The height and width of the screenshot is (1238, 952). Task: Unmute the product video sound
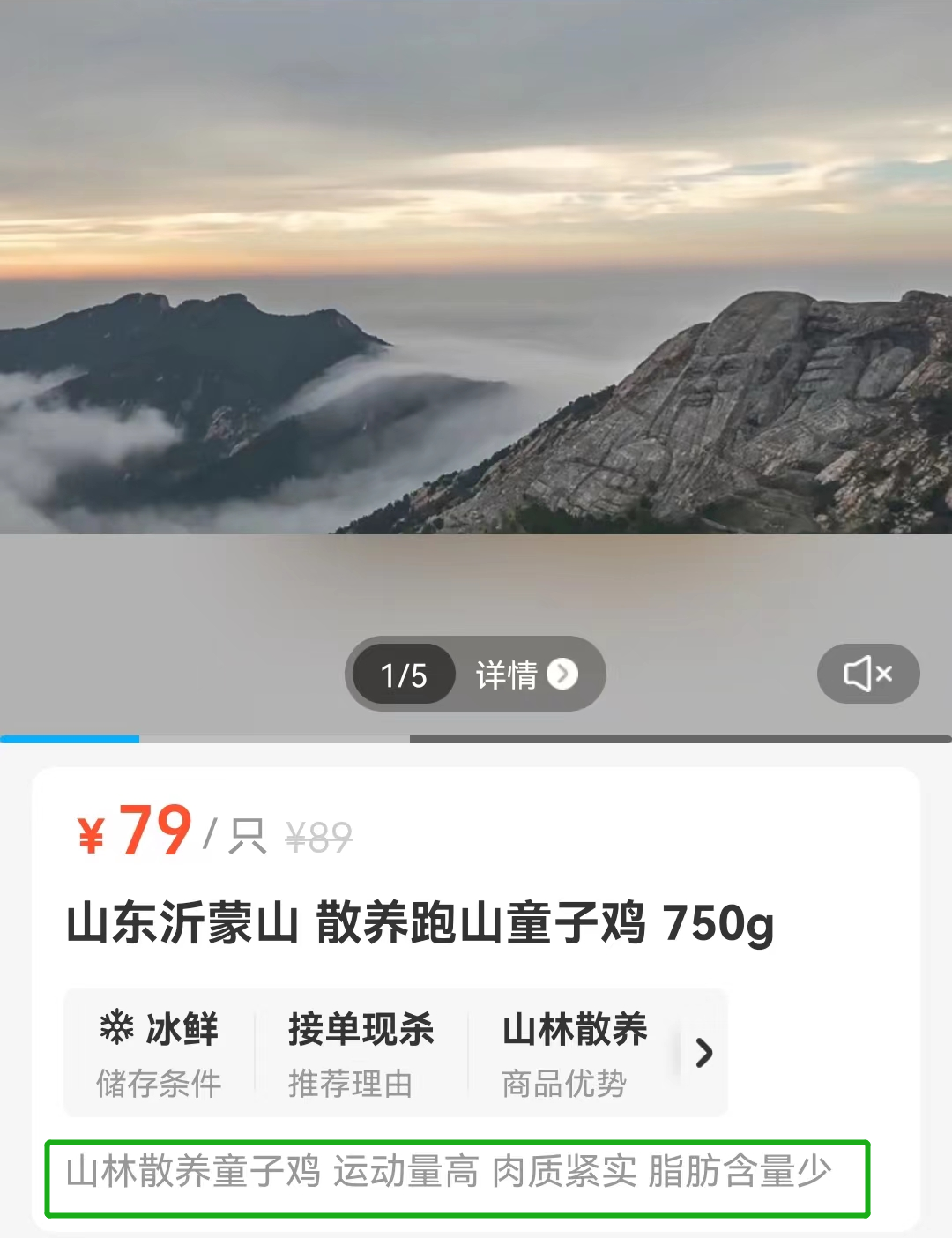click(868, 674)
